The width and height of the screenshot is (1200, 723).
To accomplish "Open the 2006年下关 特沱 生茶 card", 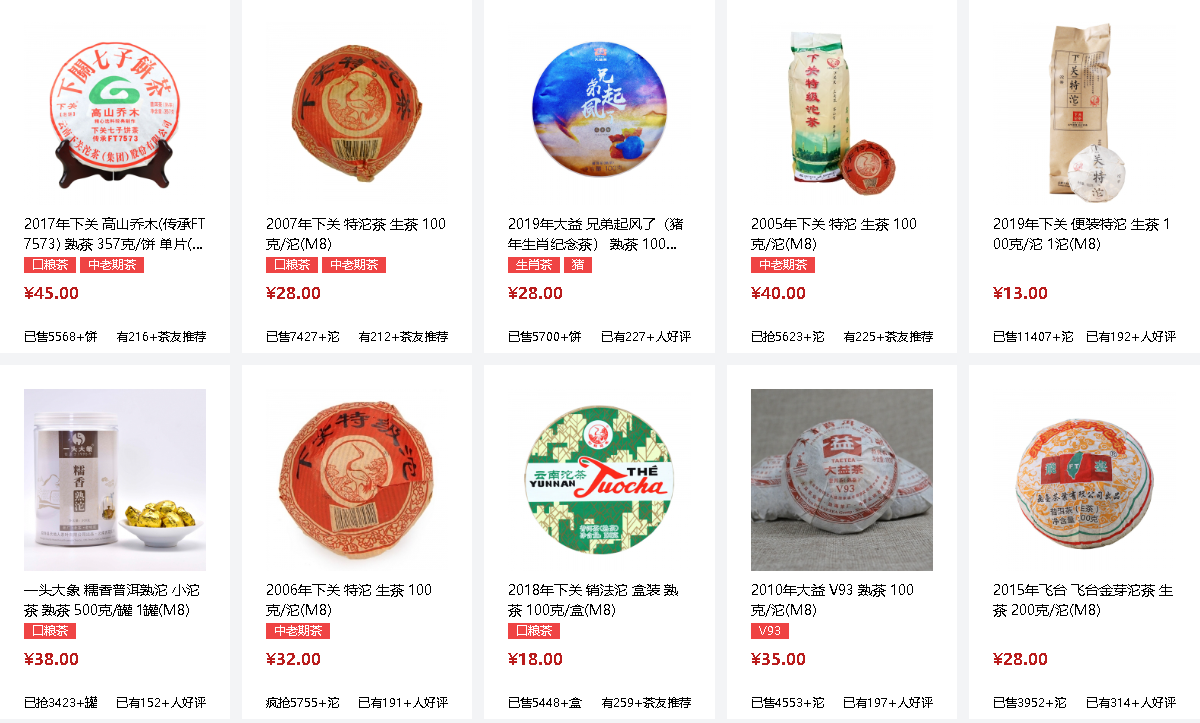I will [357, 599].
